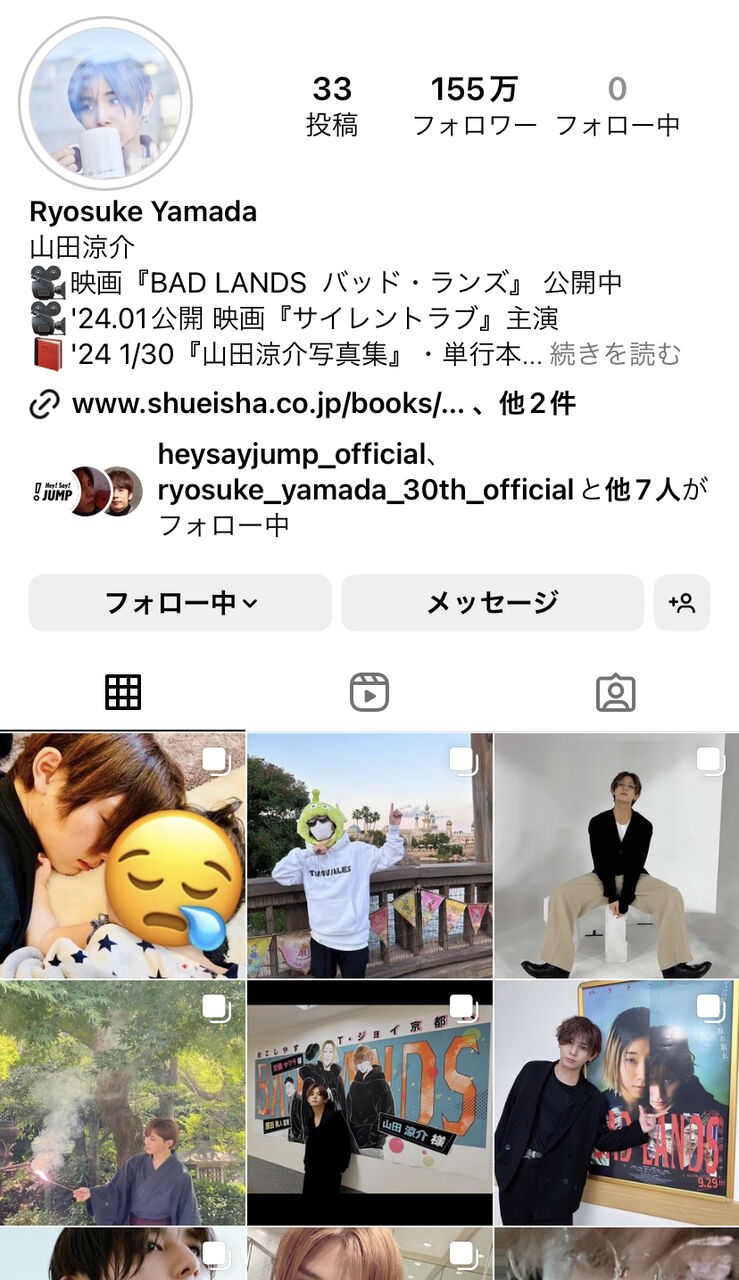Open the T・ジョイ京都 BAD LANDS mural post

tap(369, 1102)
